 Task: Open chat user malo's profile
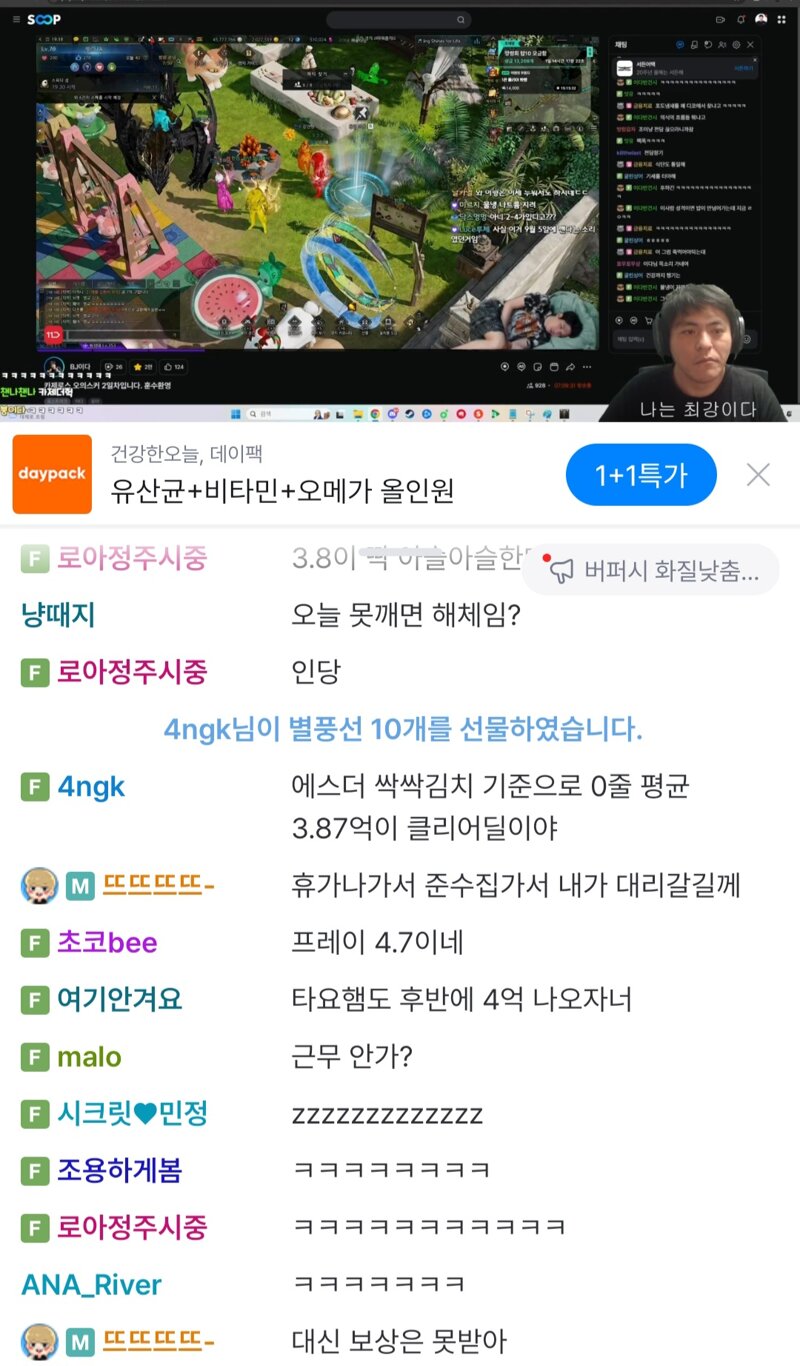point(89,1057)
